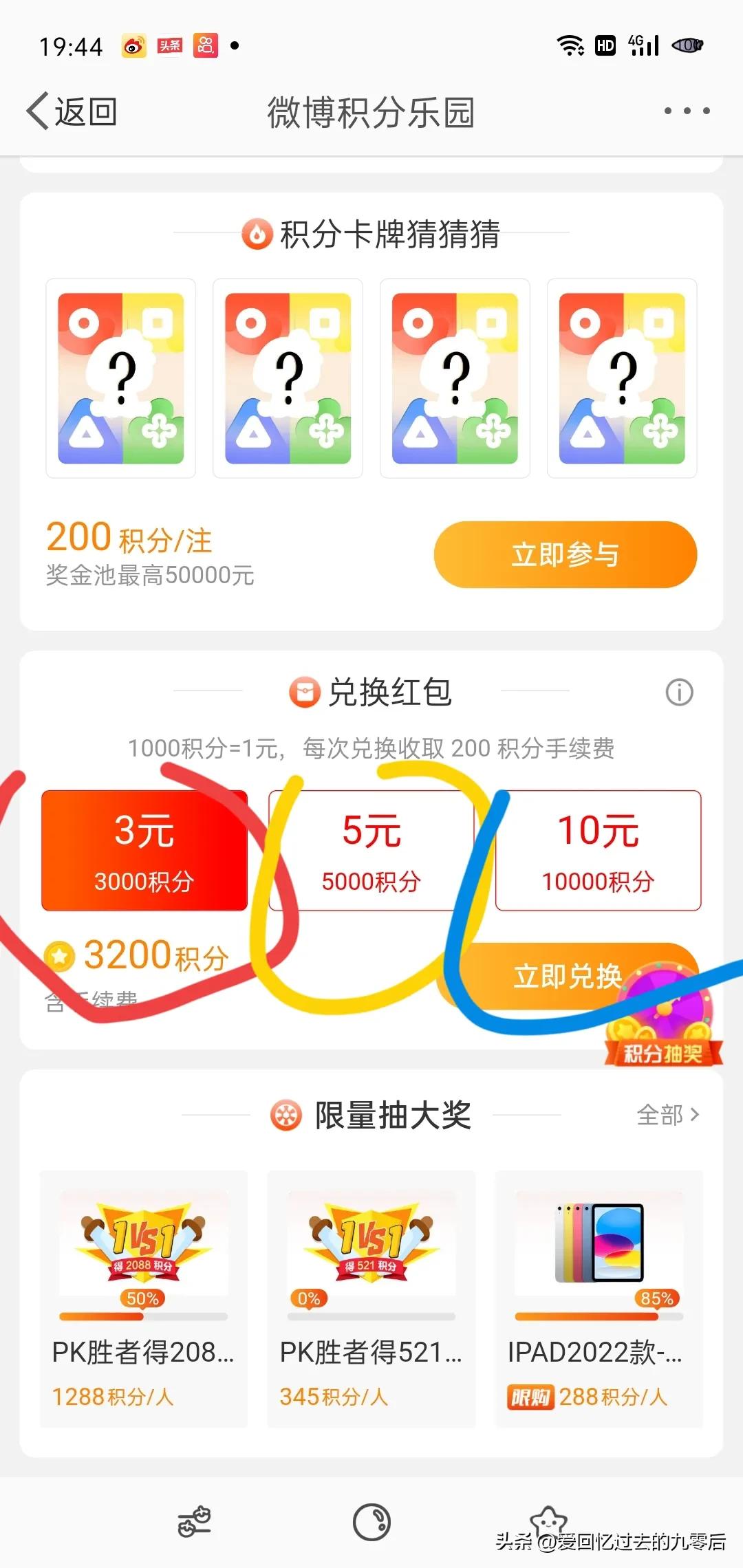Tap the 返回 back button

(72, 111)
